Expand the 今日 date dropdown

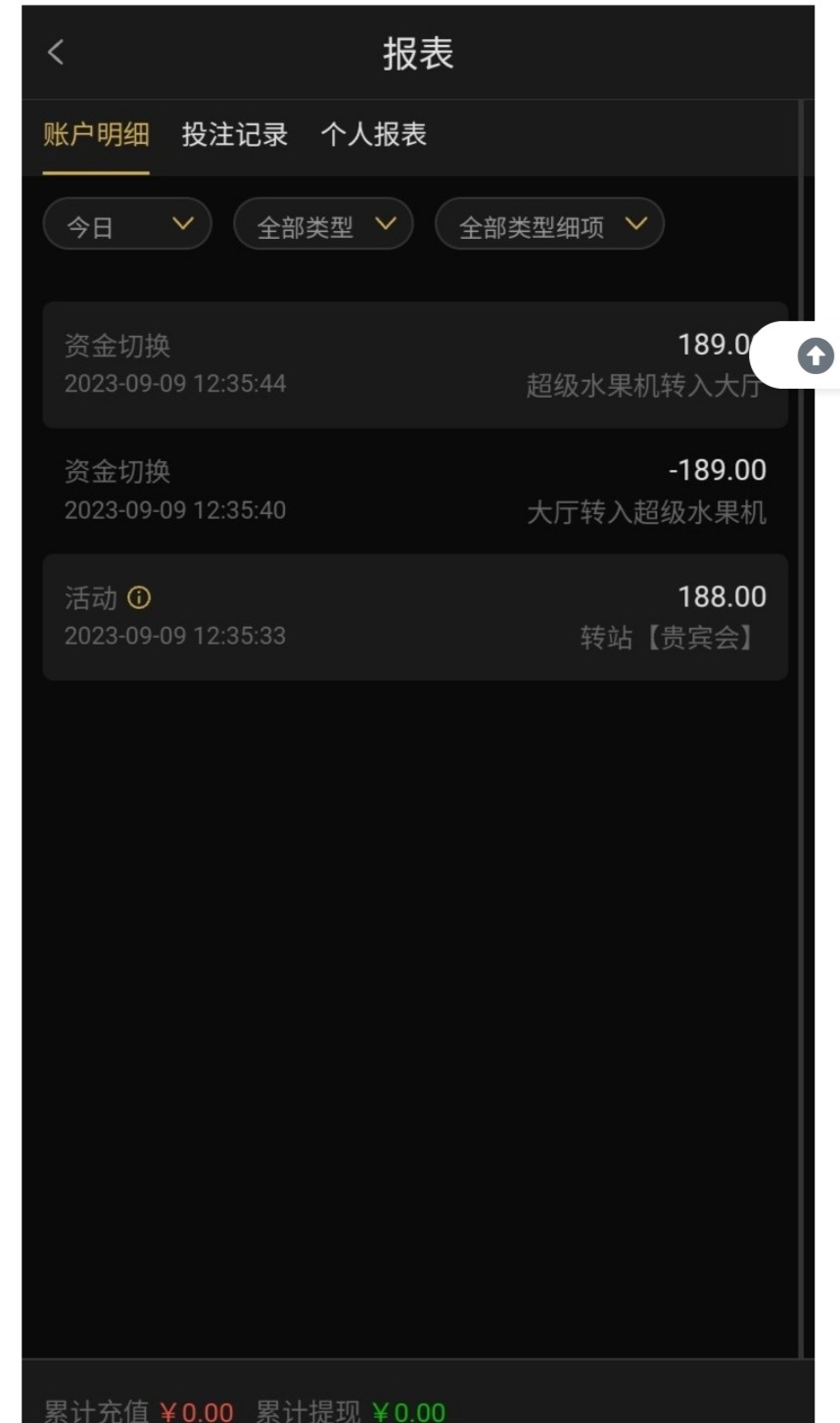coord(127,225)
